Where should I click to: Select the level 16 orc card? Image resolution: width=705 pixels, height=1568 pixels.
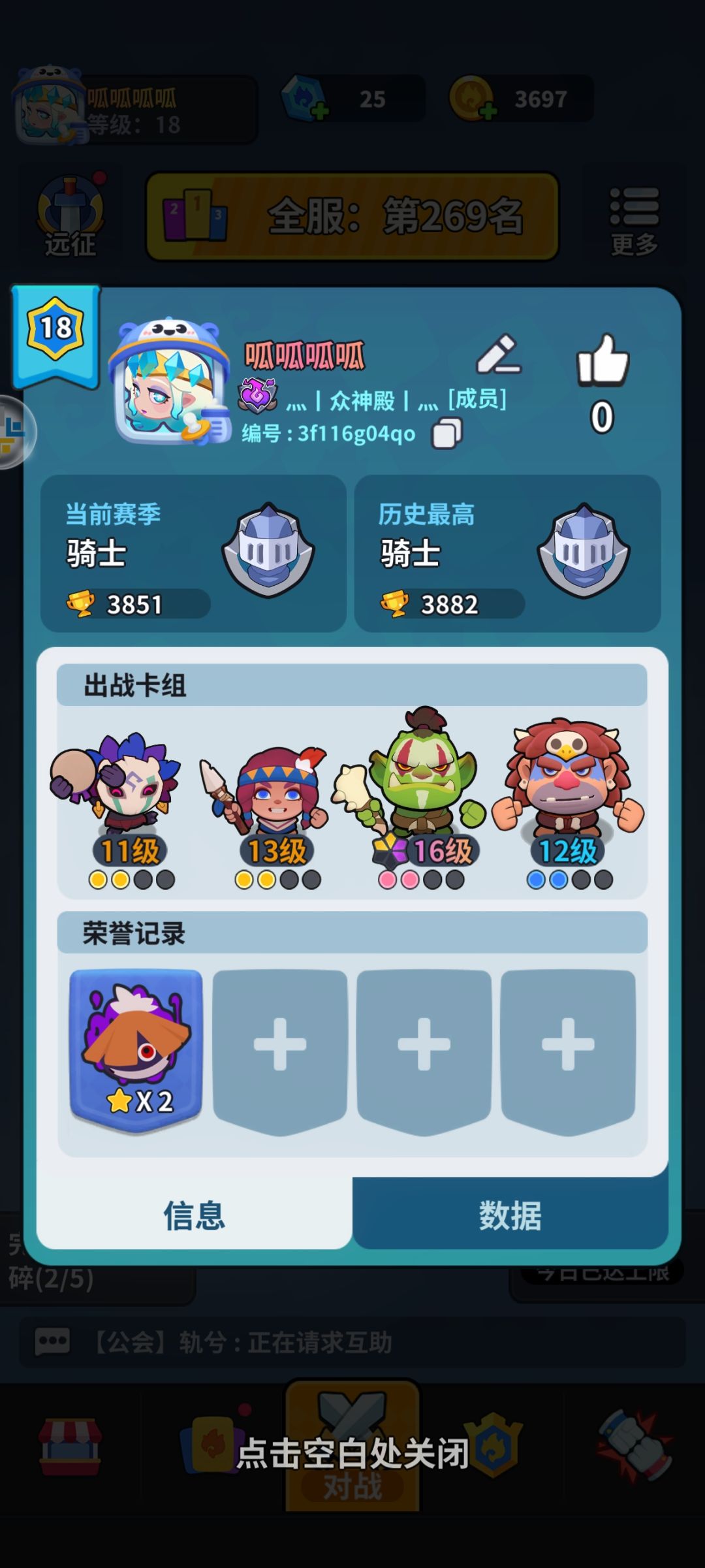[x=421, y=793]
